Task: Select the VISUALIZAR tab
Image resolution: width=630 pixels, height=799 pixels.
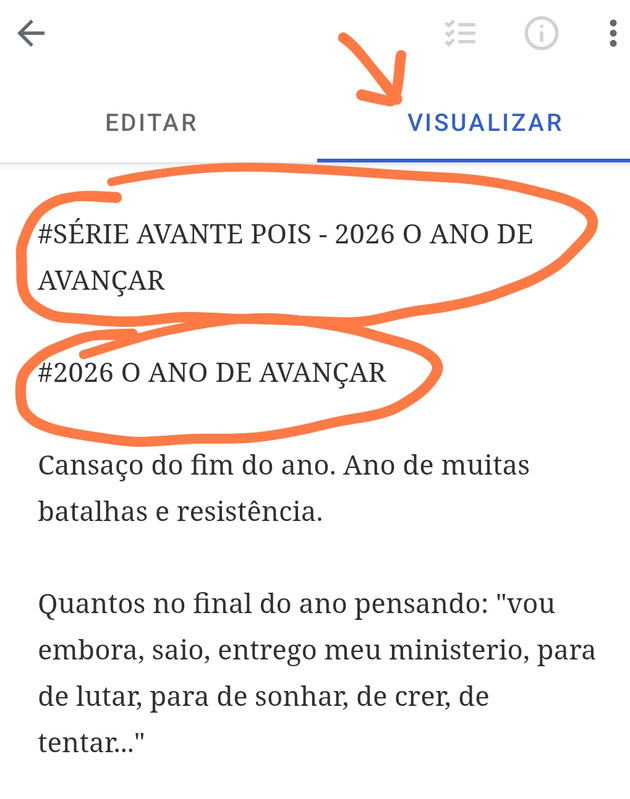Action: [x=485, y=123]
